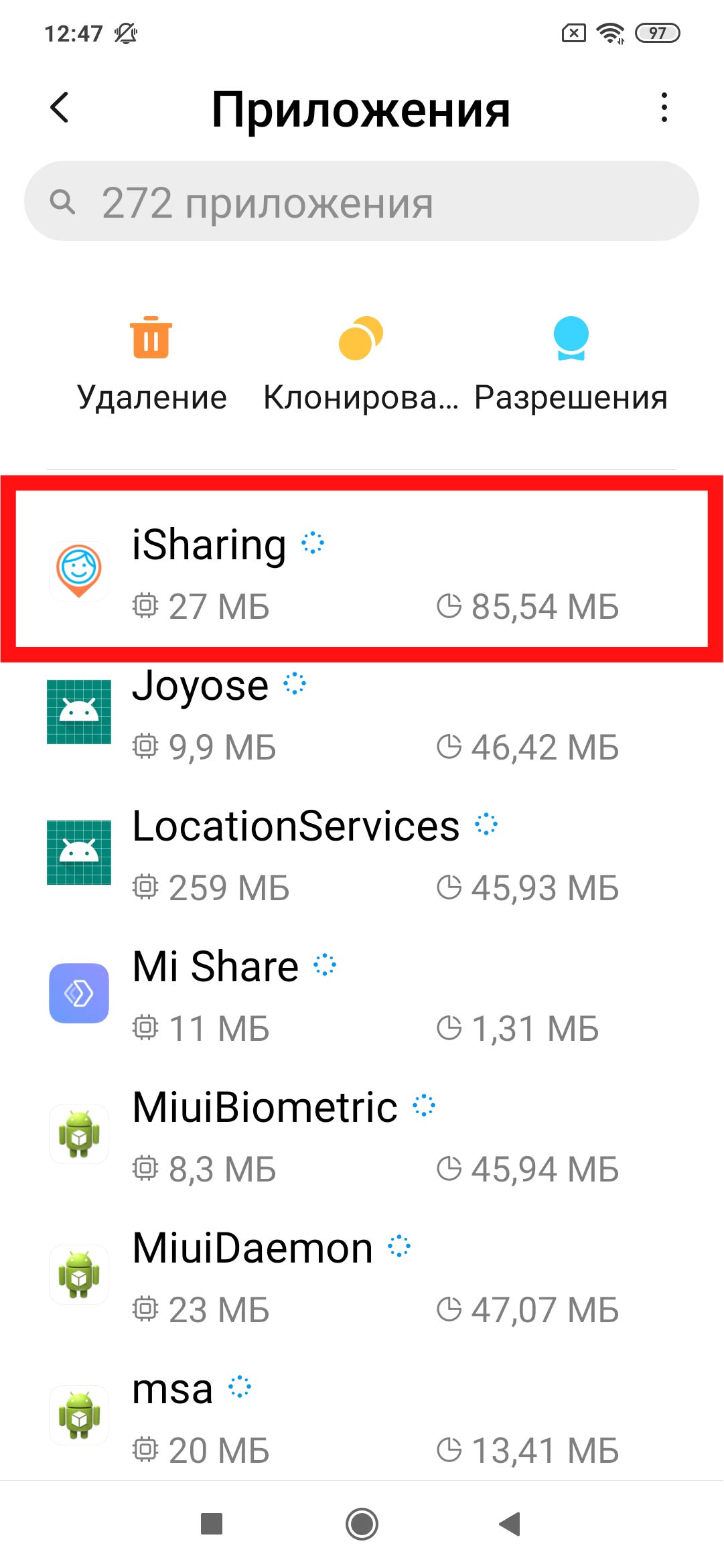Open the MiuiDaemon entry
The width and height of the screenshot is (724, 1568).
[362, 1277]
